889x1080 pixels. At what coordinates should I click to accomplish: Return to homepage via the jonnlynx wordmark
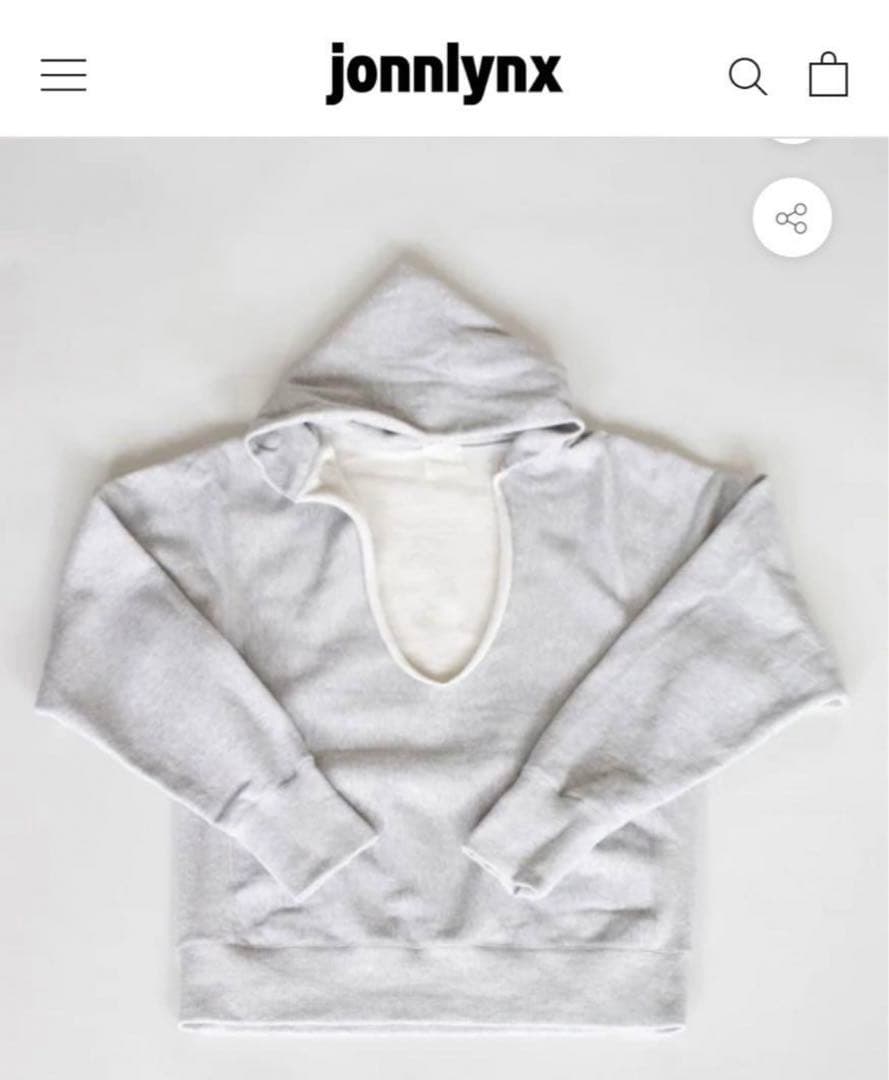444,73
